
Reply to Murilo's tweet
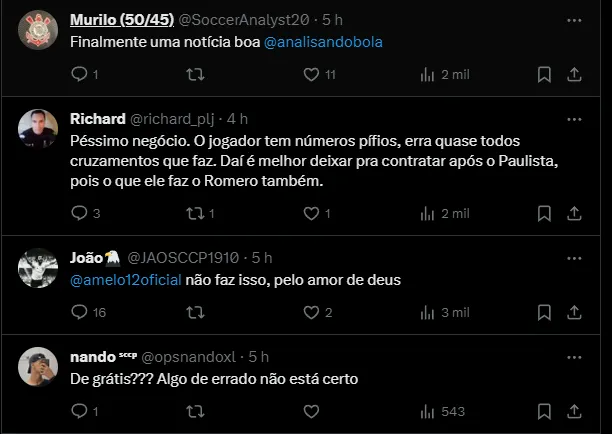tap(79, 74)
